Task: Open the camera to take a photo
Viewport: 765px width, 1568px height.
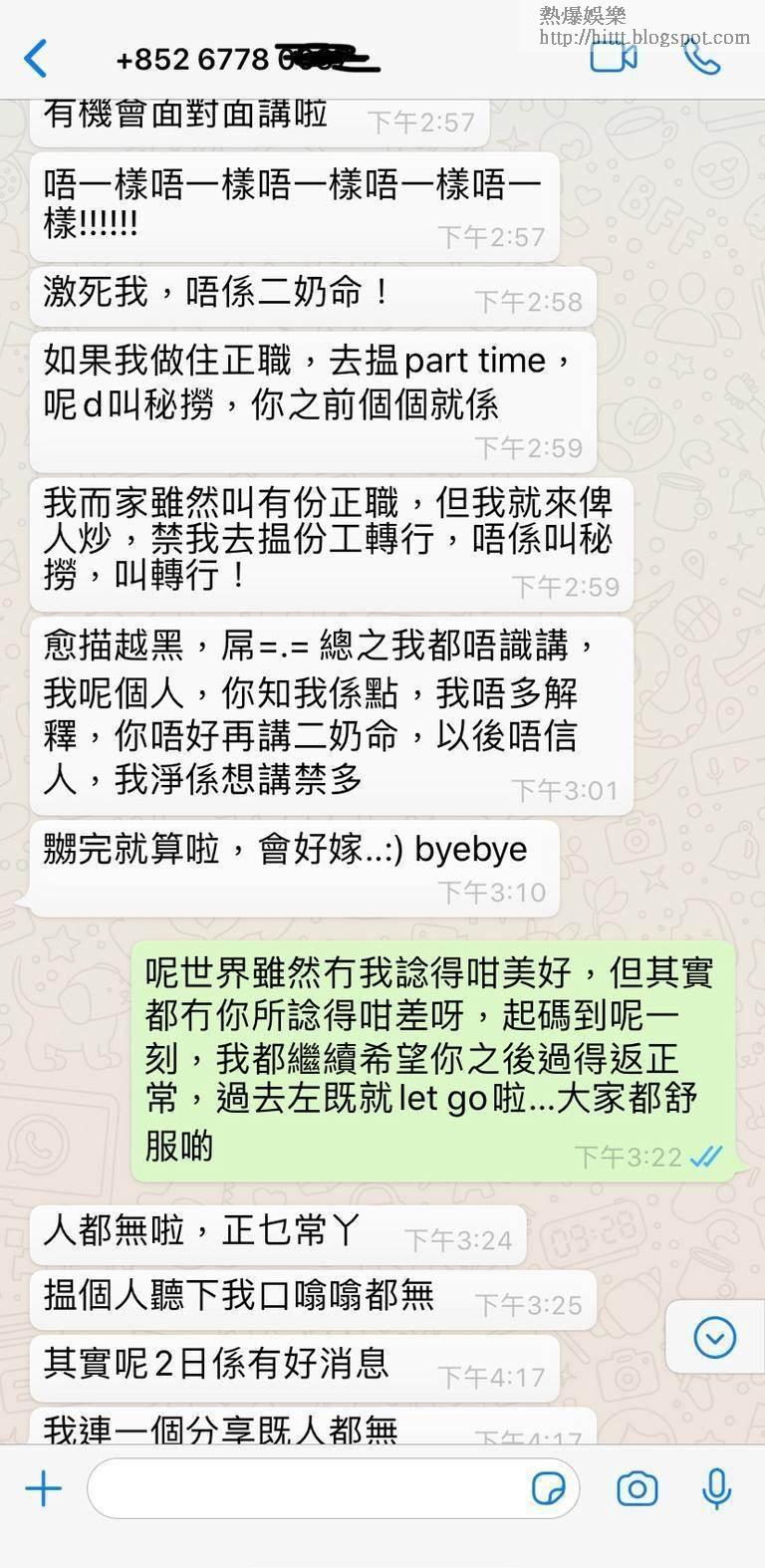Action: [637, 1490]
